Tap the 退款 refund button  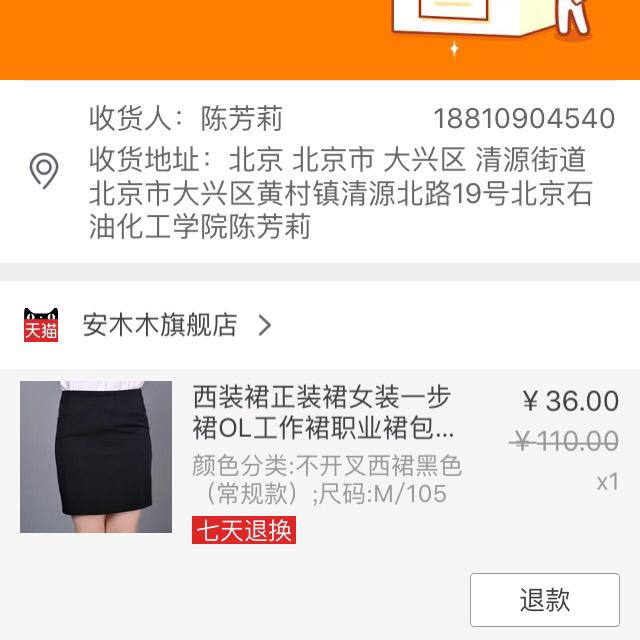click(544, 600)
